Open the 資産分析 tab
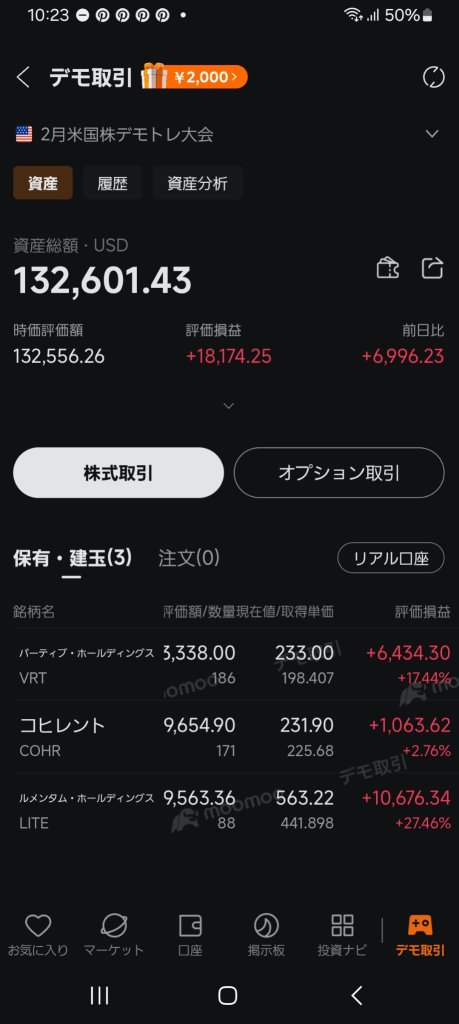 point(197,183)
